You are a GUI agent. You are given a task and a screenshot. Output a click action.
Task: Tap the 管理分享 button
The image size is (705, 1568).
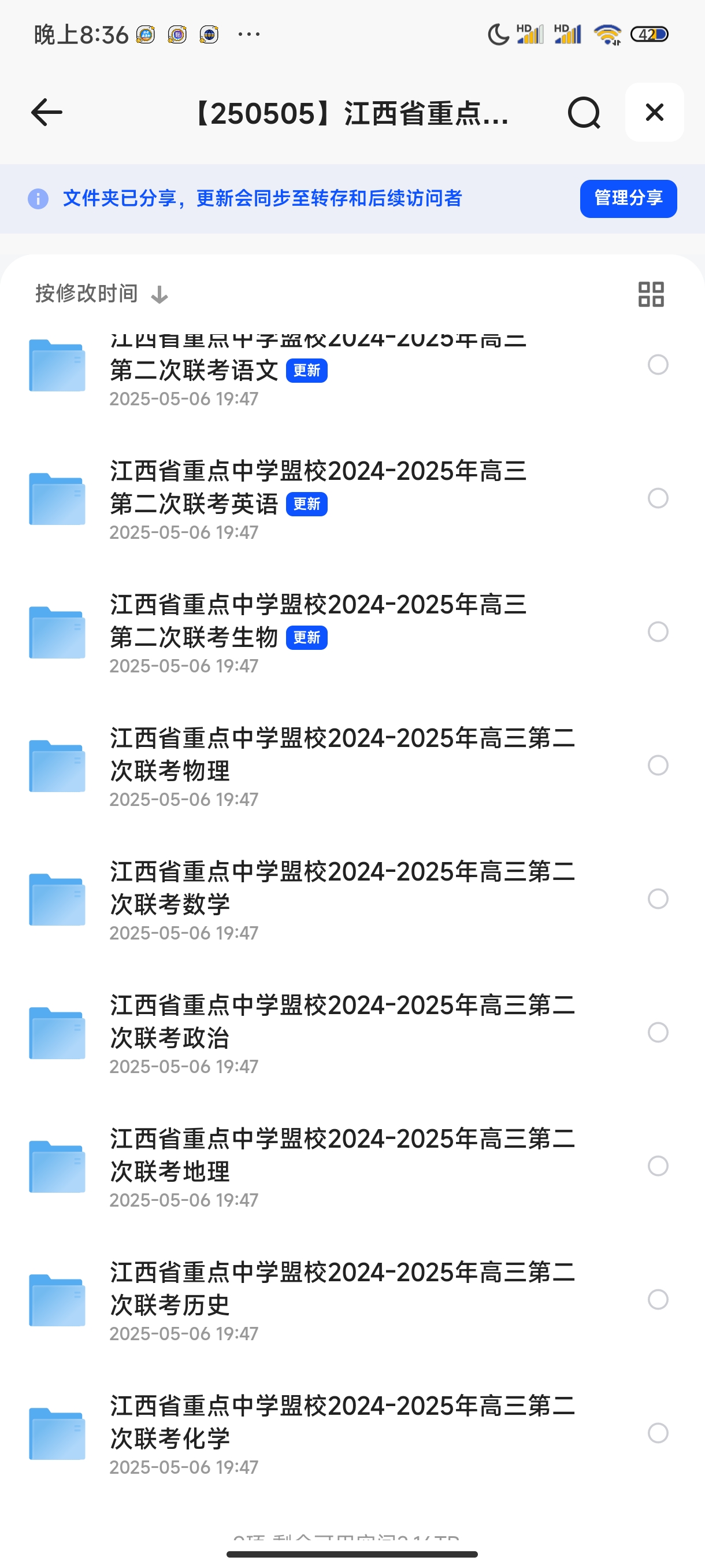pyautogui.click(x=628, y=198)
